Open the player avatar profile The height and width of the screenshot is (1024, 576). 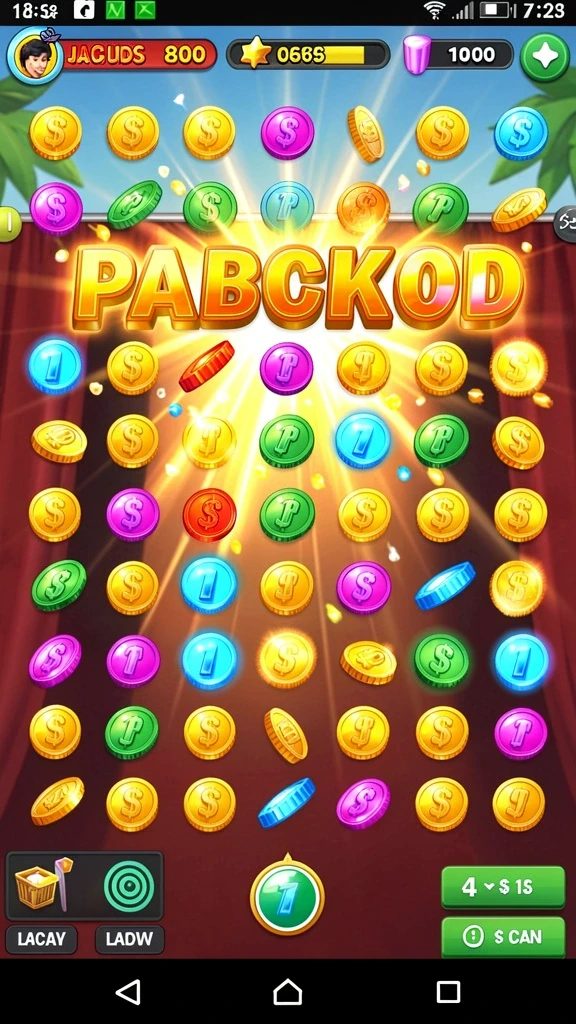coord(34,56)
